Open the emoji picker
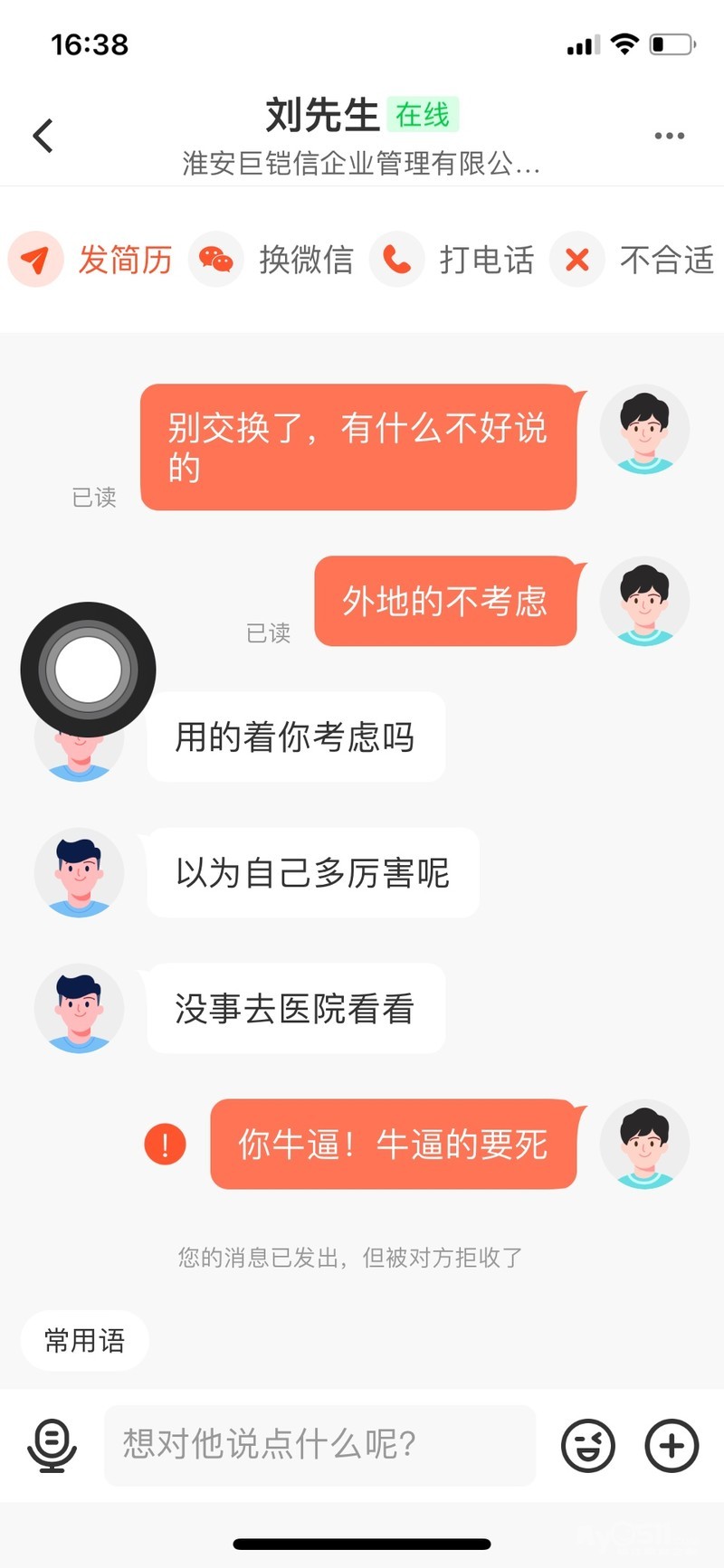This screenshot has width=724, height=1568. tap(588, 1445)
